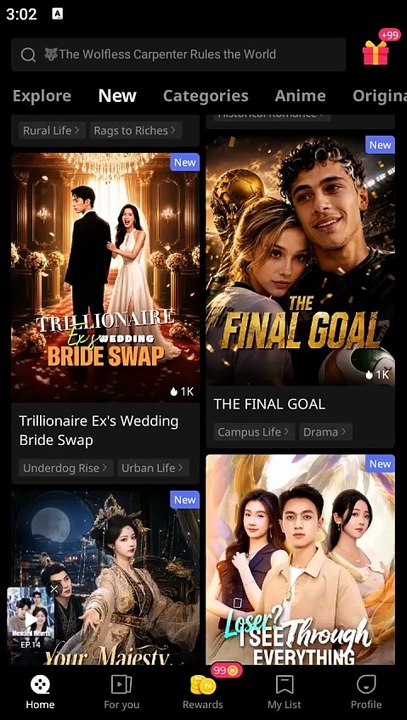Resume the floating EP.14 mini player
Image resolution: width=407 pixels, height=720 pixels.
click(x=30, y=619)
